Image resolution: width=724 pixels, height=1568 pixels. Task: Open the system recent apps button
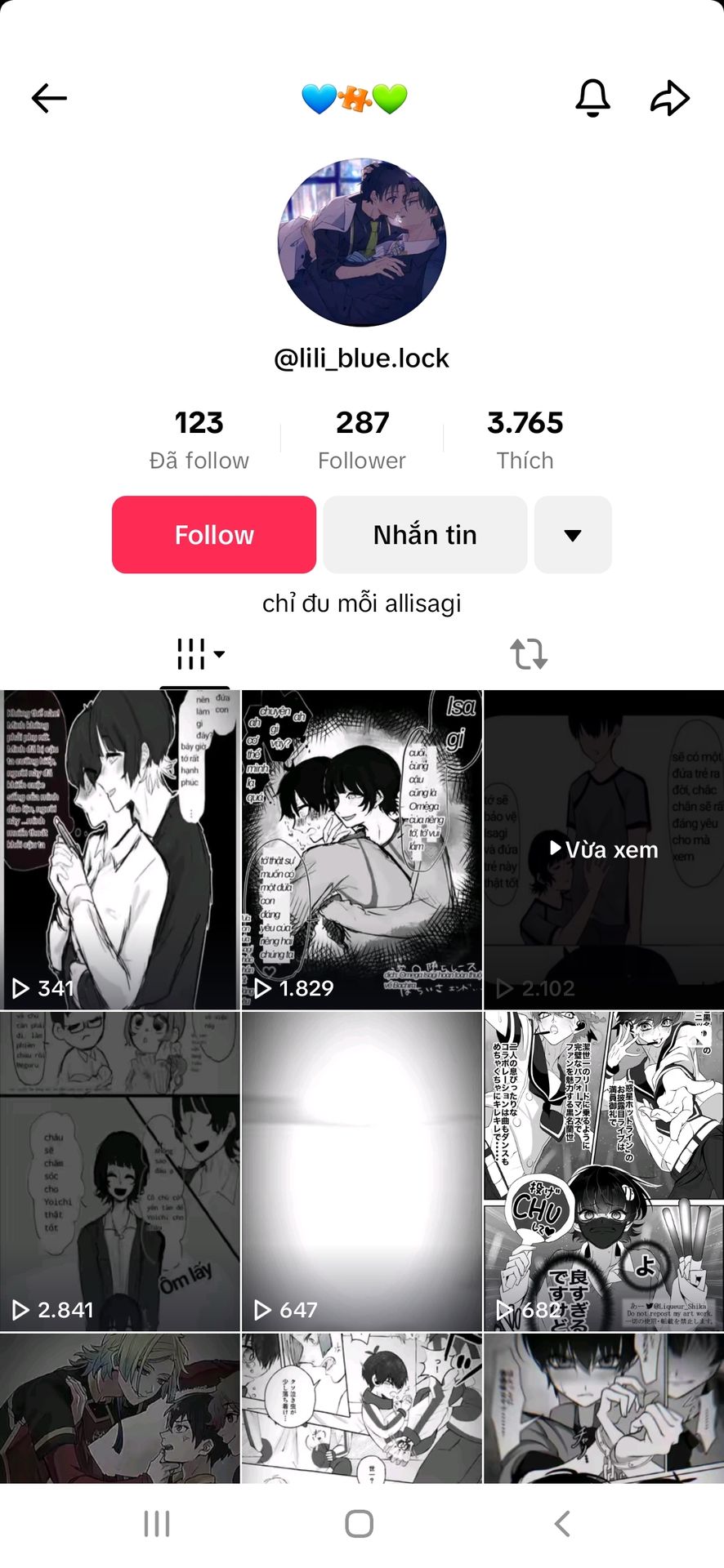pos(157,1524)
